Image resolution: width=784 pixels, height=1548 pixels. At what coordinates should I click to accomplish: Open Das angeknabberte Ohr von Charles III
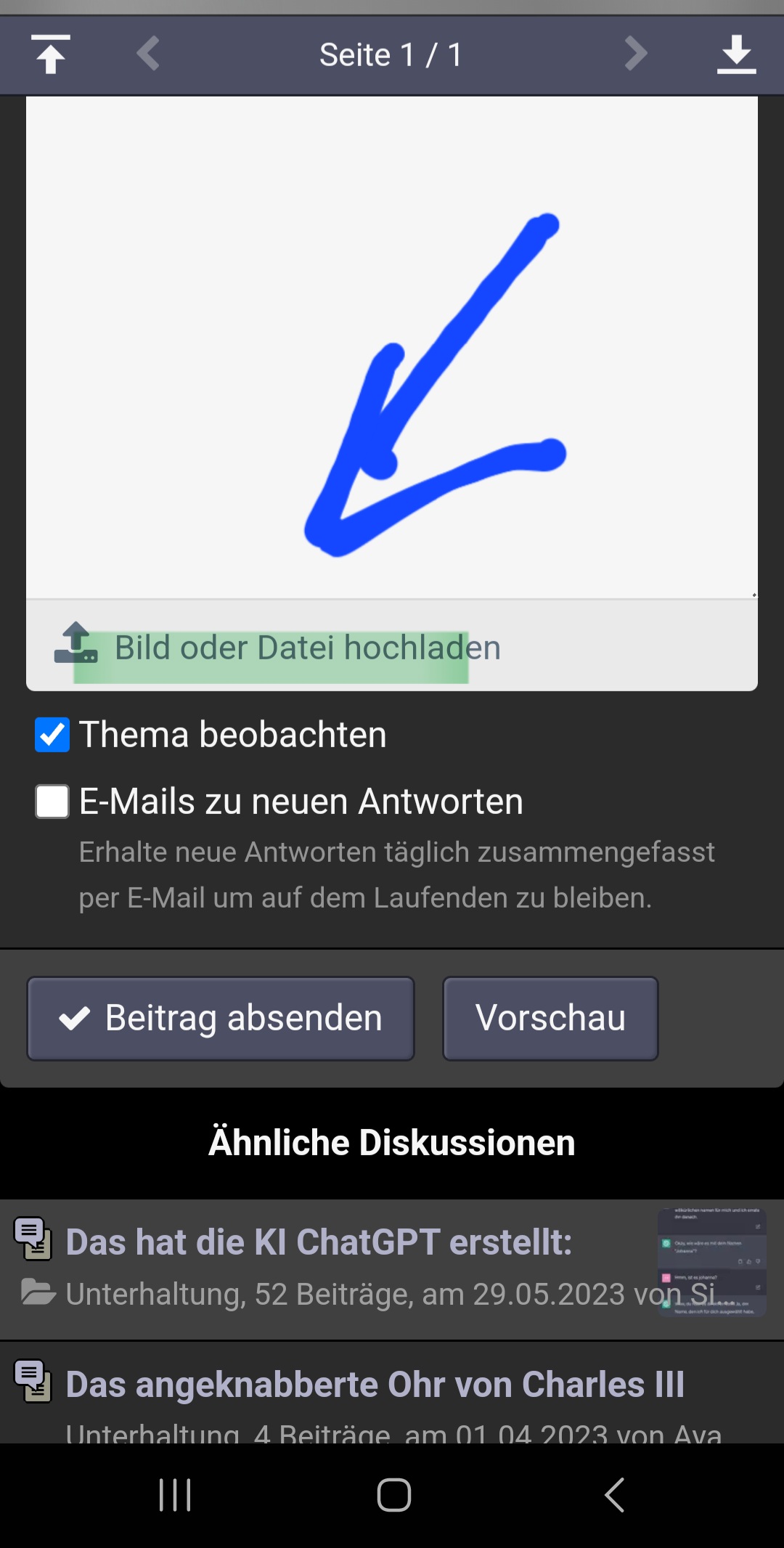[375, 1384]
